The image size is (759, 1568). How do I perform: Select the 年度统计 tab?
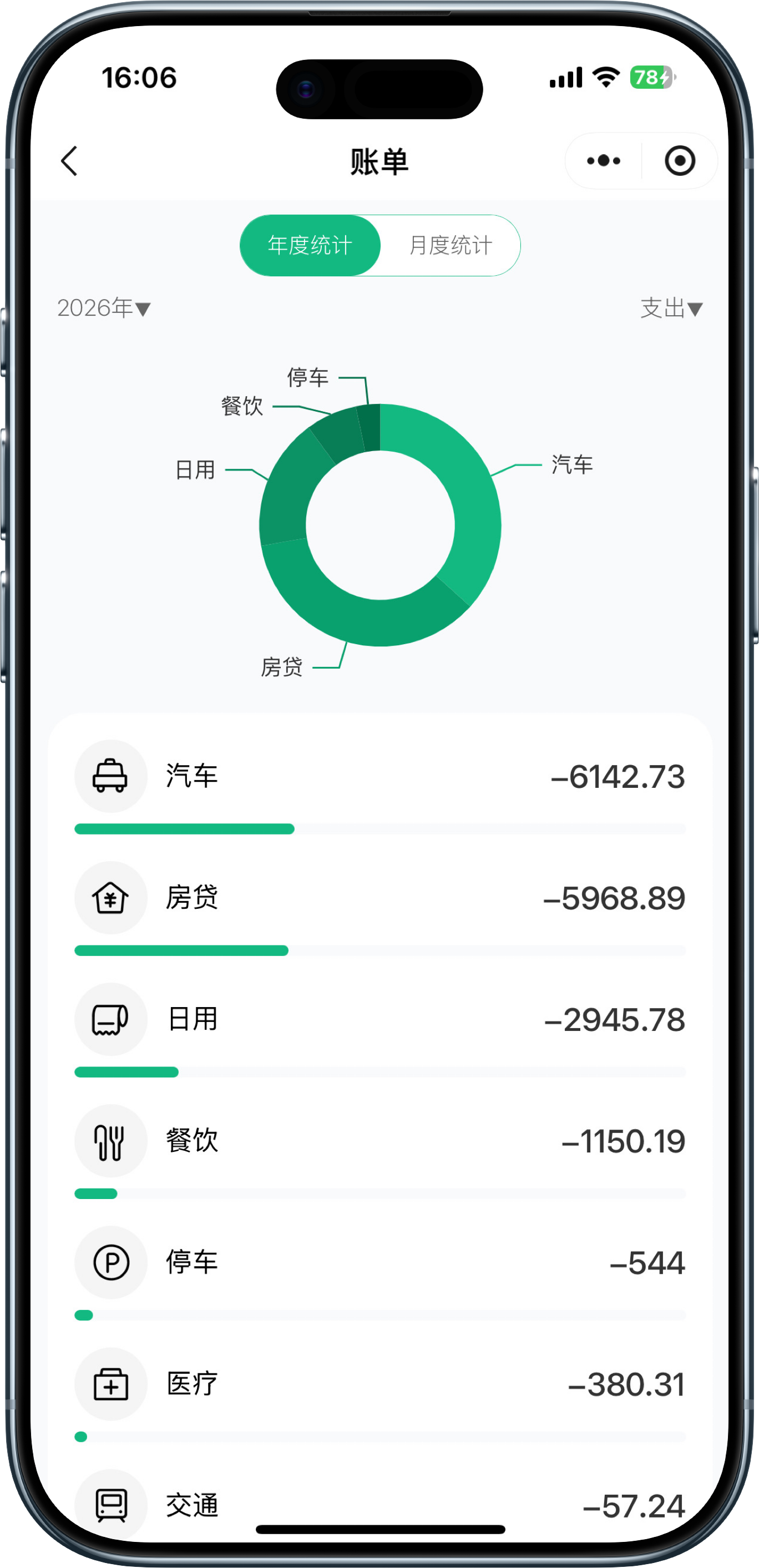pyautogui.click(x=310, y=245)
